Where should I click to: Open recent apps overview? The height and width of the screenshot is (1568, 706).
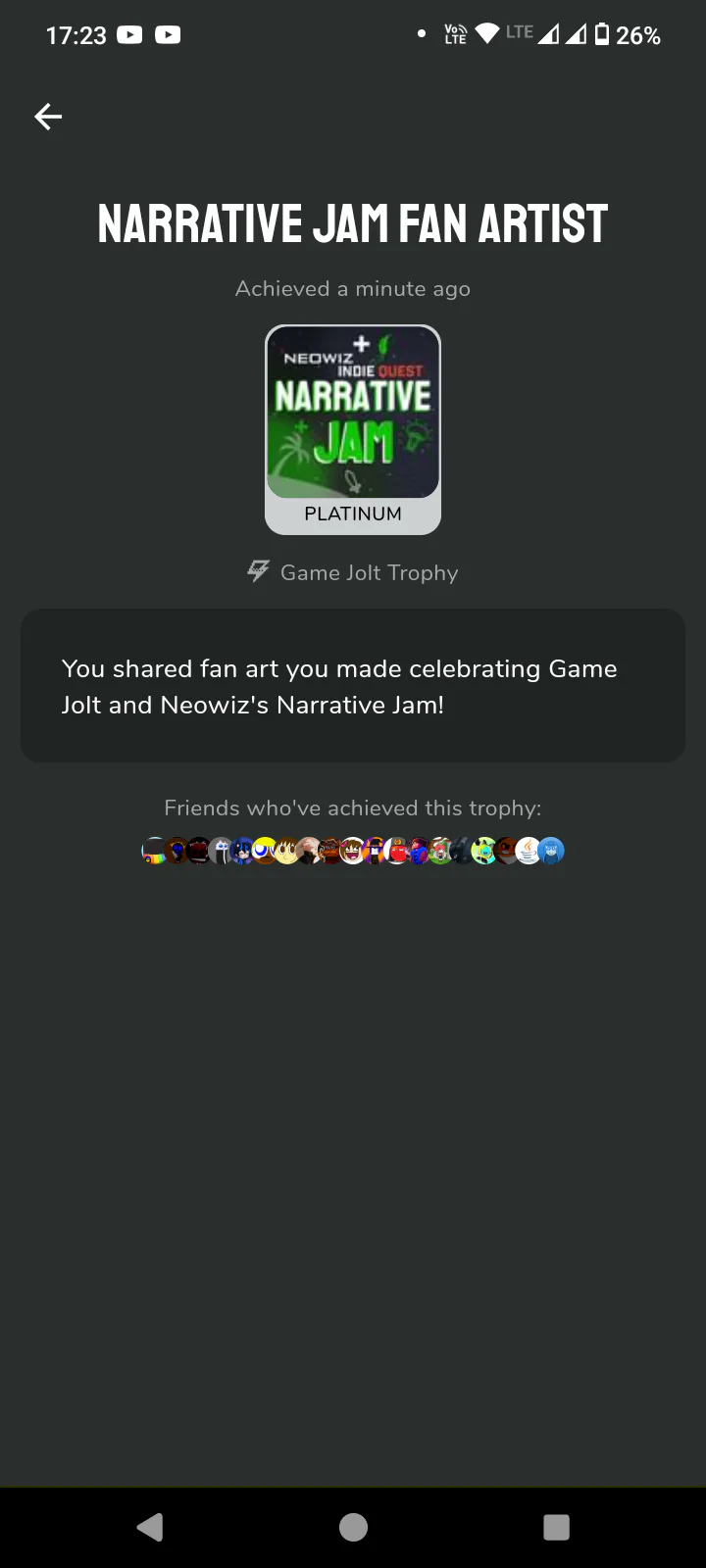point(556,1527)
